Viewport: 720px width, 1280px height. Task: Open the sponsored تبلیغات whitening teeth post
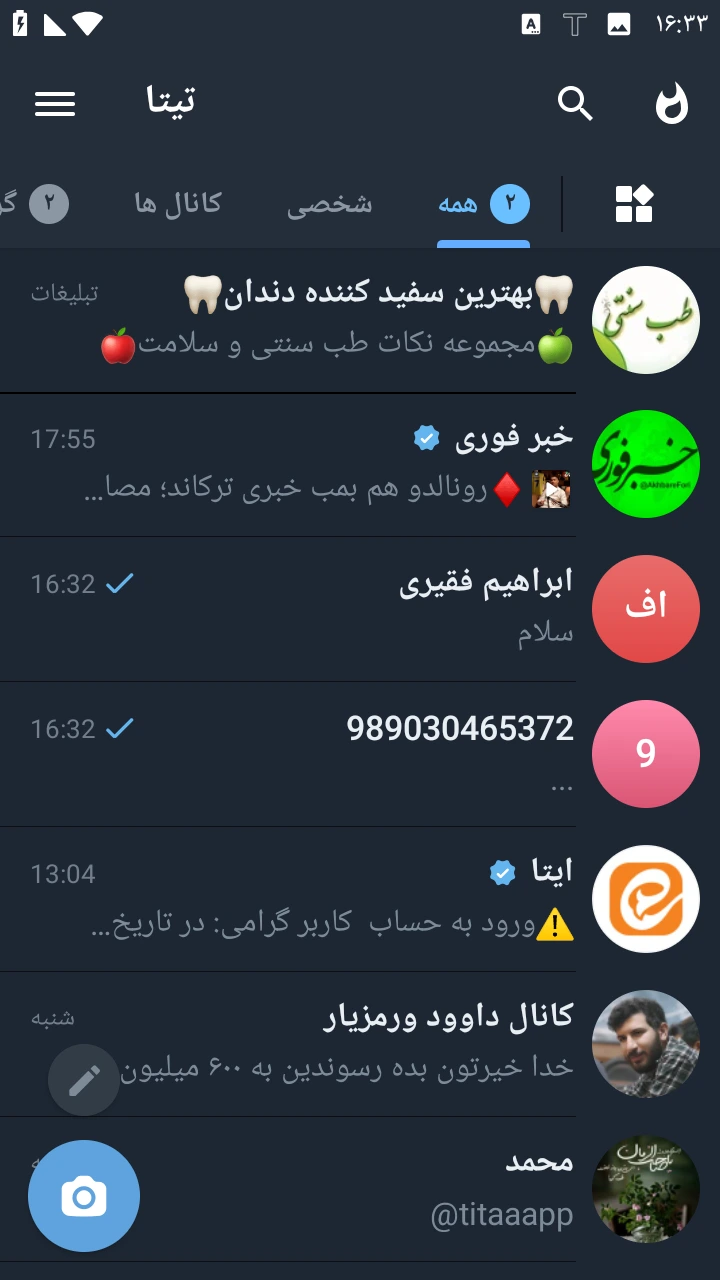coord(300,318)
